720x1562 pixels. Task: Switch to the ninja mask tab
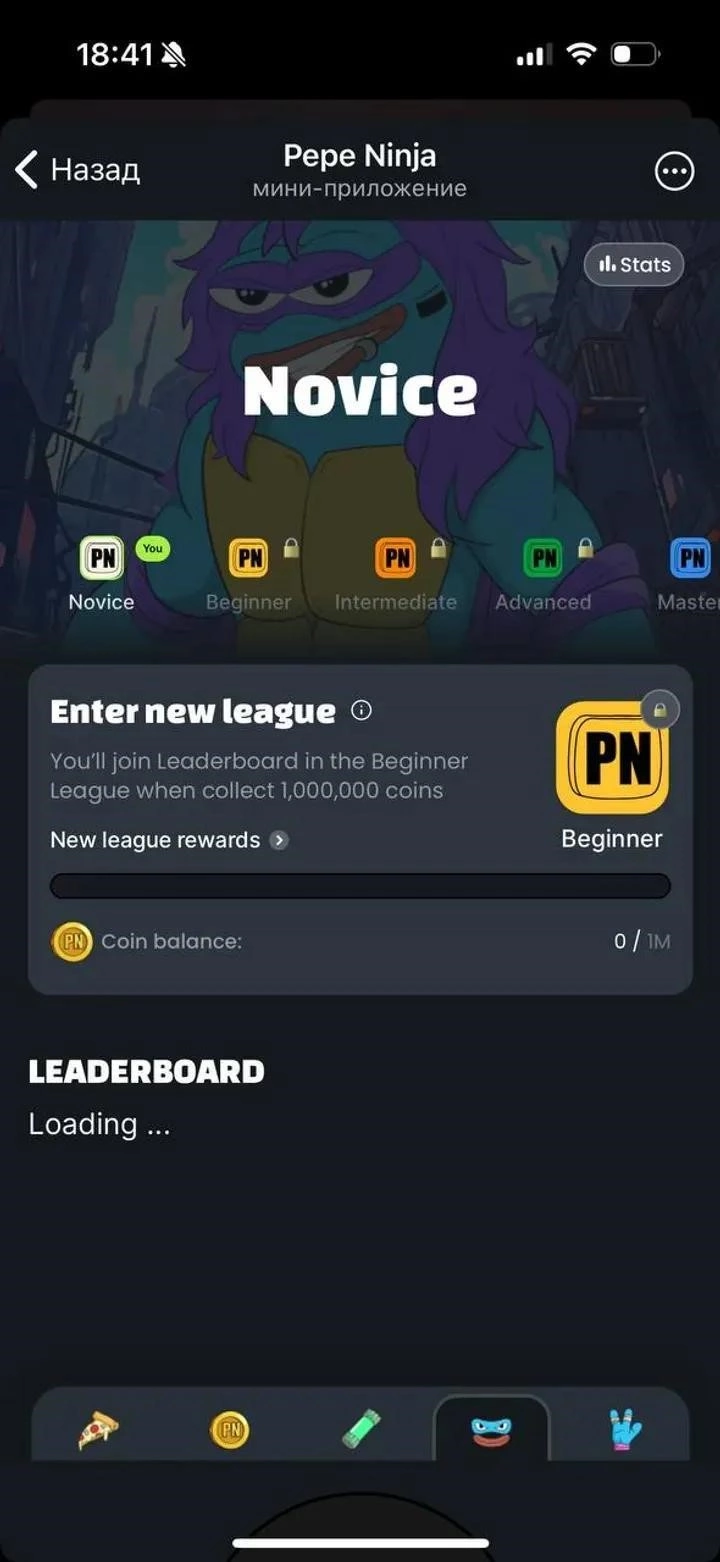(491, 1430)
